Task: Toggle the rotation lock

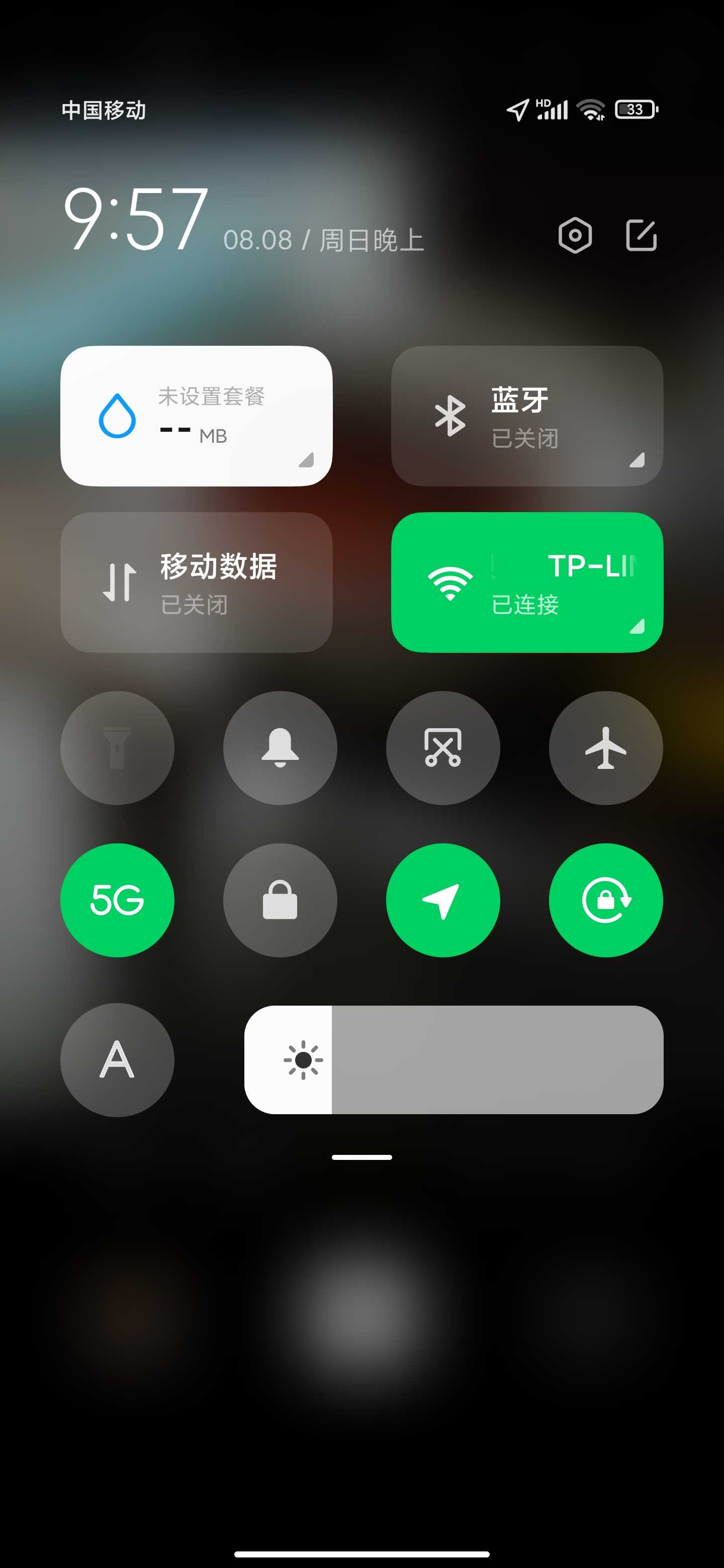Action: (606, 900)
